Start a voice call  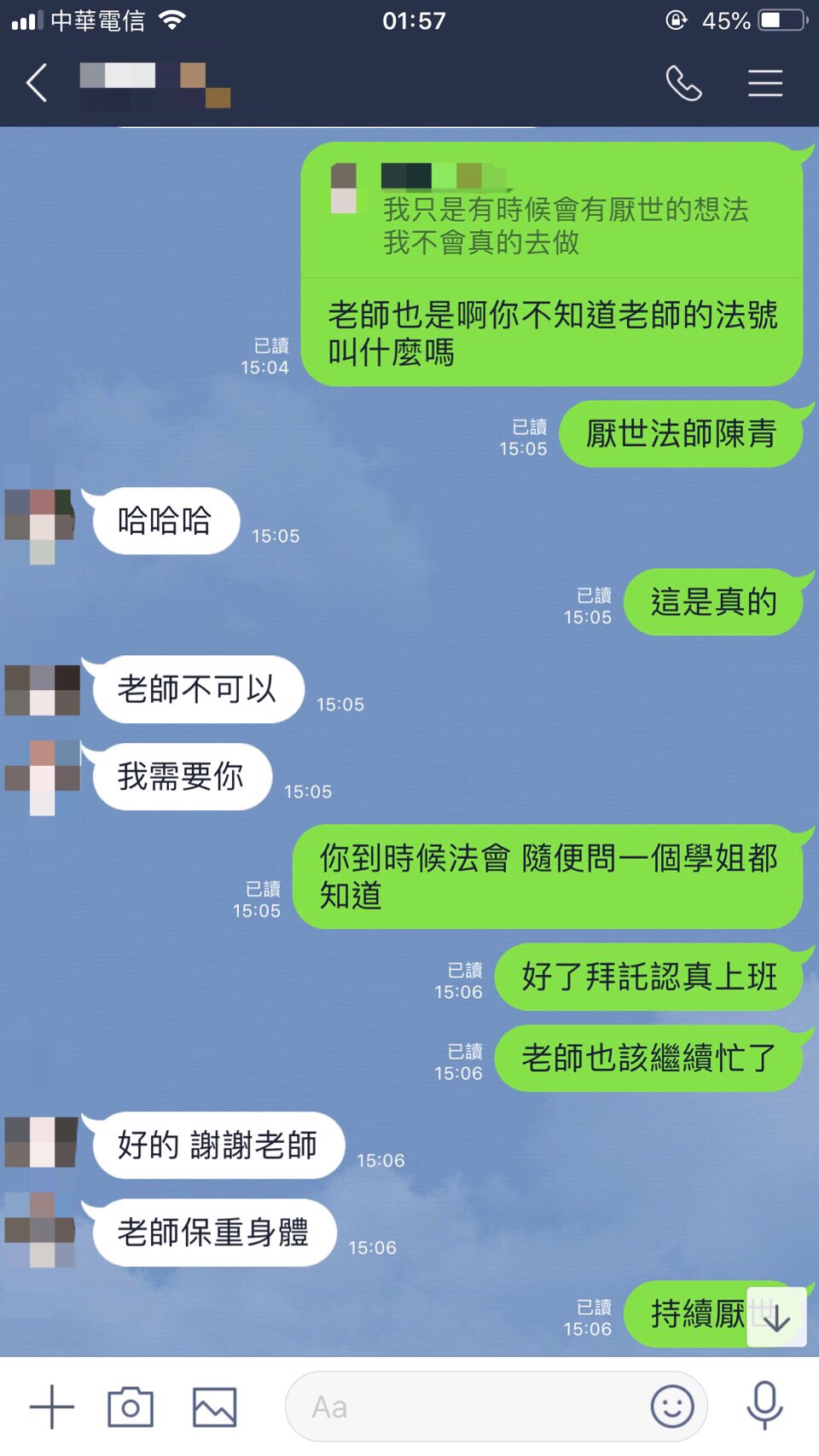coord(683,84)
